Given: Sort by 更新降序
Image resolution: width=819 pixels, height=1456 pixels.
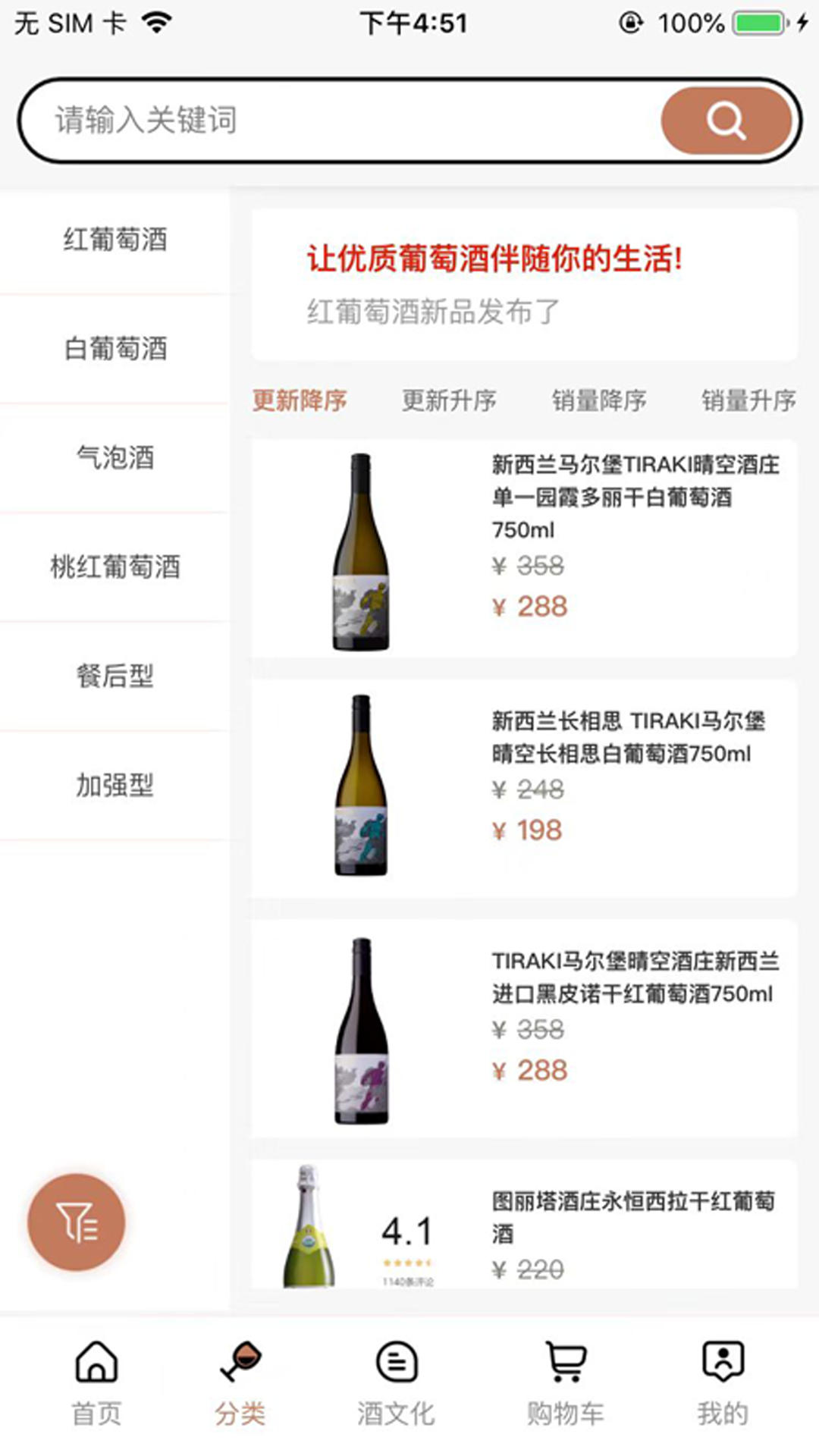Looking at the screenshot, I should 300,400.
